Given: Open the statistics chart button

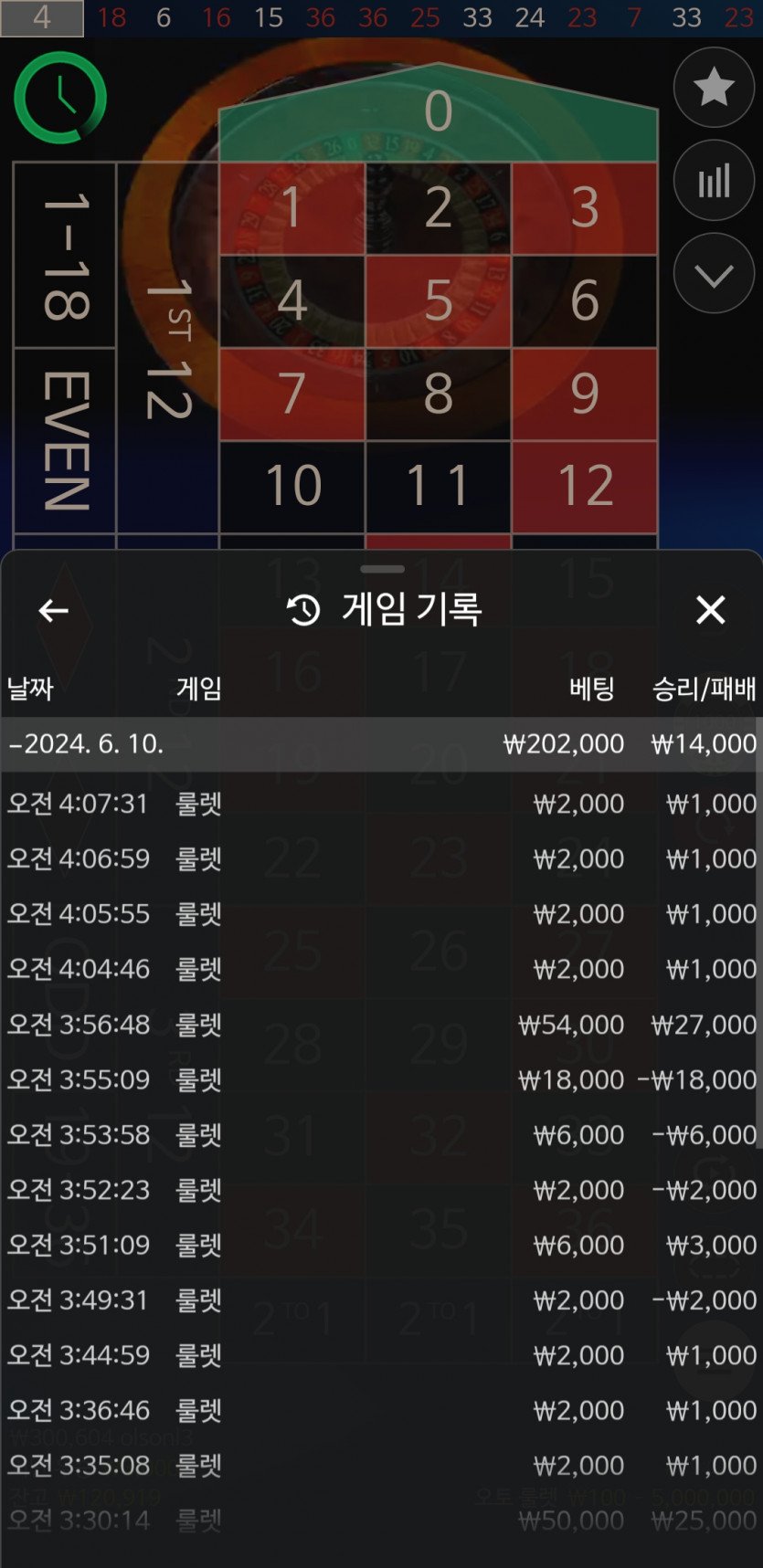Looking at the screenshot, I should click(714, 181).
